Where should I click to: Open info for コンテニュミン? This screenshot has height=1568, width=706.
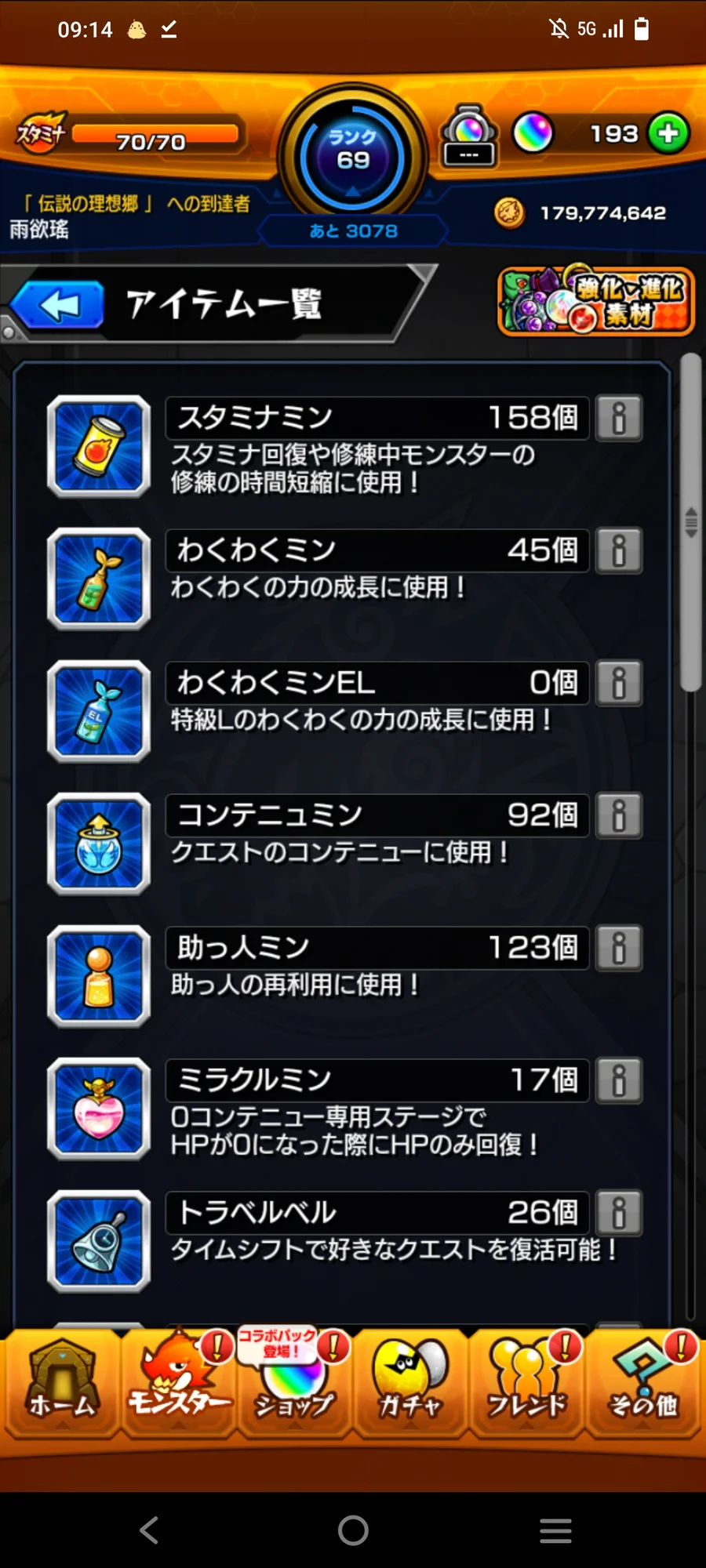pyautogui.click(x=618, y=815)
